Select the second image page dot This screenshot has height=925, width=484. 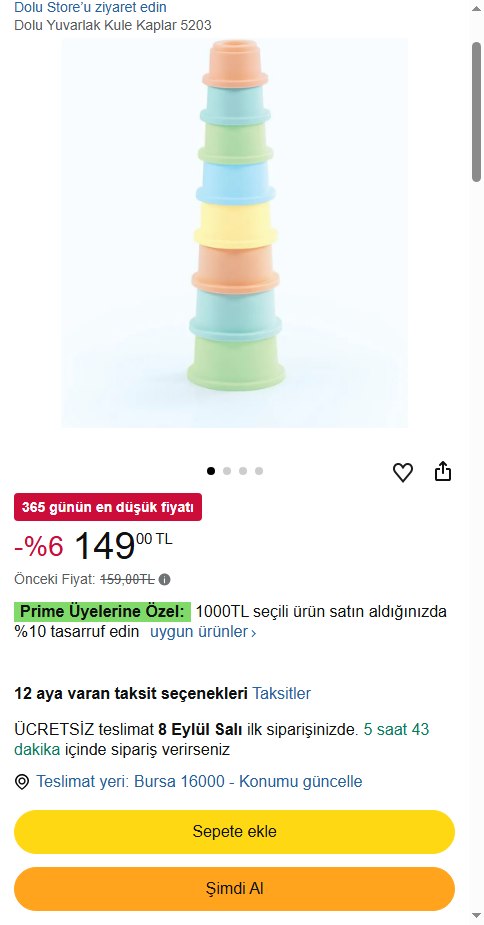click(x=227, y=471)
